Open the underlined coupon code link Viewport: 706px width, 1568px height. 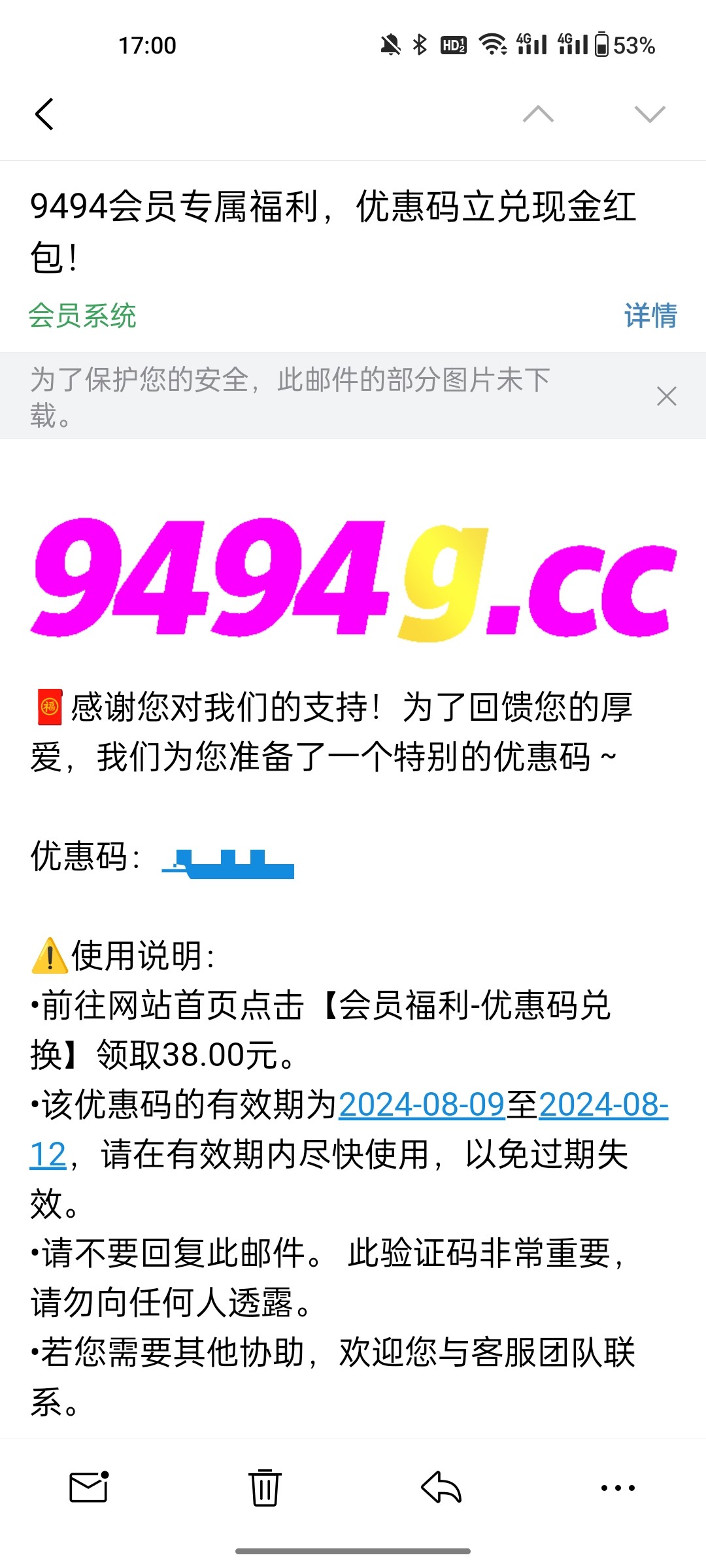coord(228,863)
